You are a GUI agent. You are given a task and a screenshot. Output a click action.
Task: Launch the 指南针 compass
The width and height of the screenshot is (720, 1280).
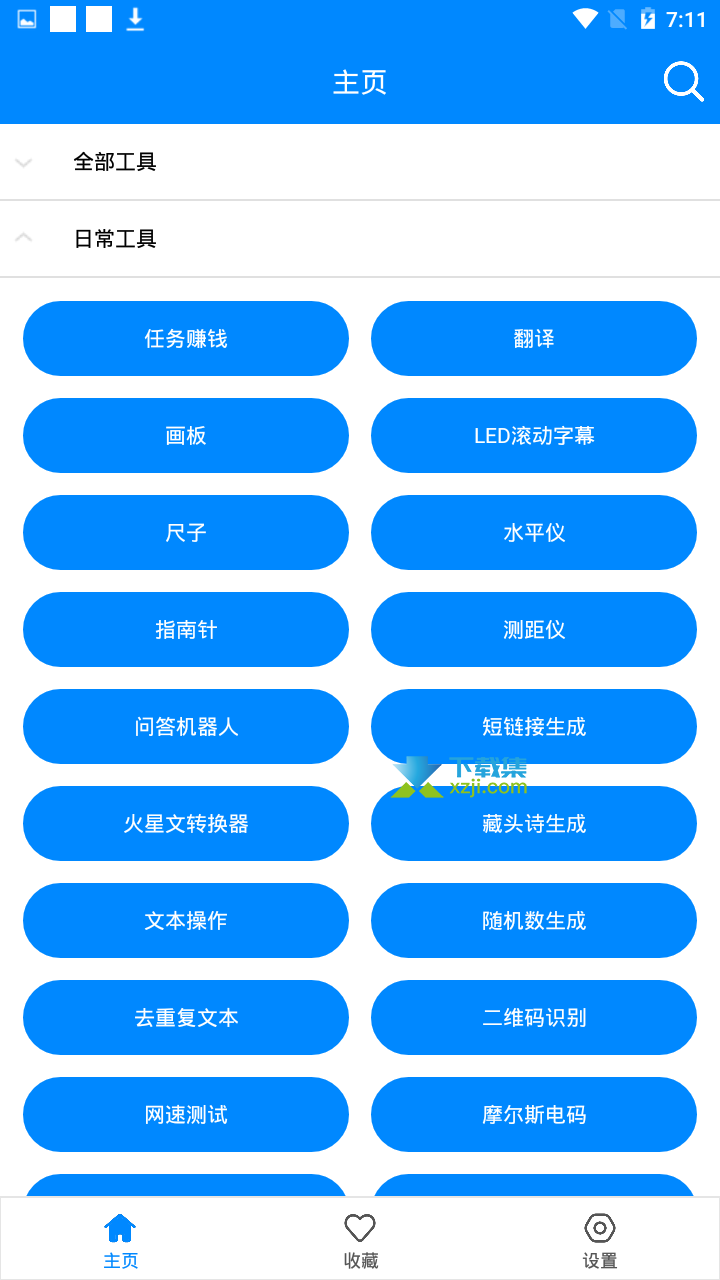tap(186, 630)
